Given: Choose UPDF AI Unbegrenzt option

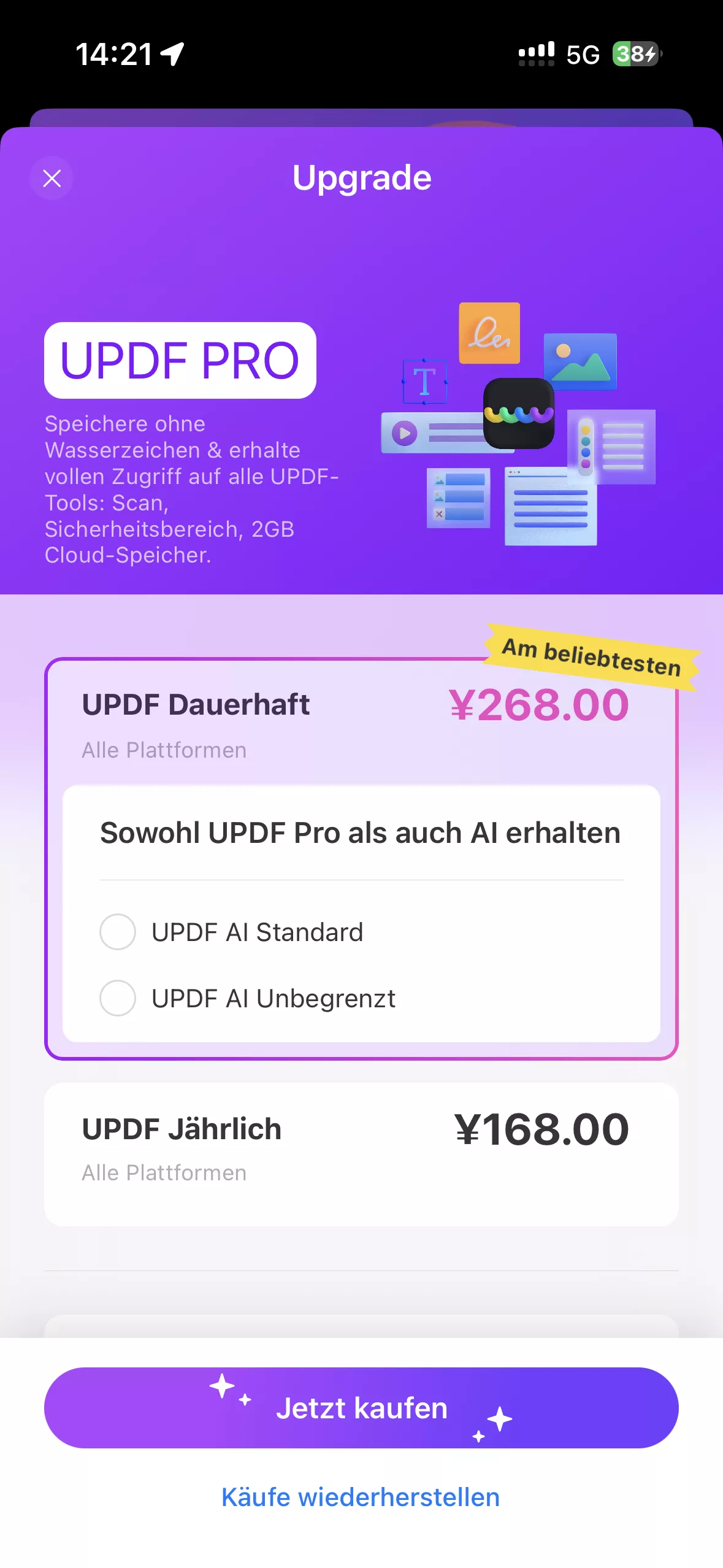Looking at the screenshot, I should [x=118, y=998].
